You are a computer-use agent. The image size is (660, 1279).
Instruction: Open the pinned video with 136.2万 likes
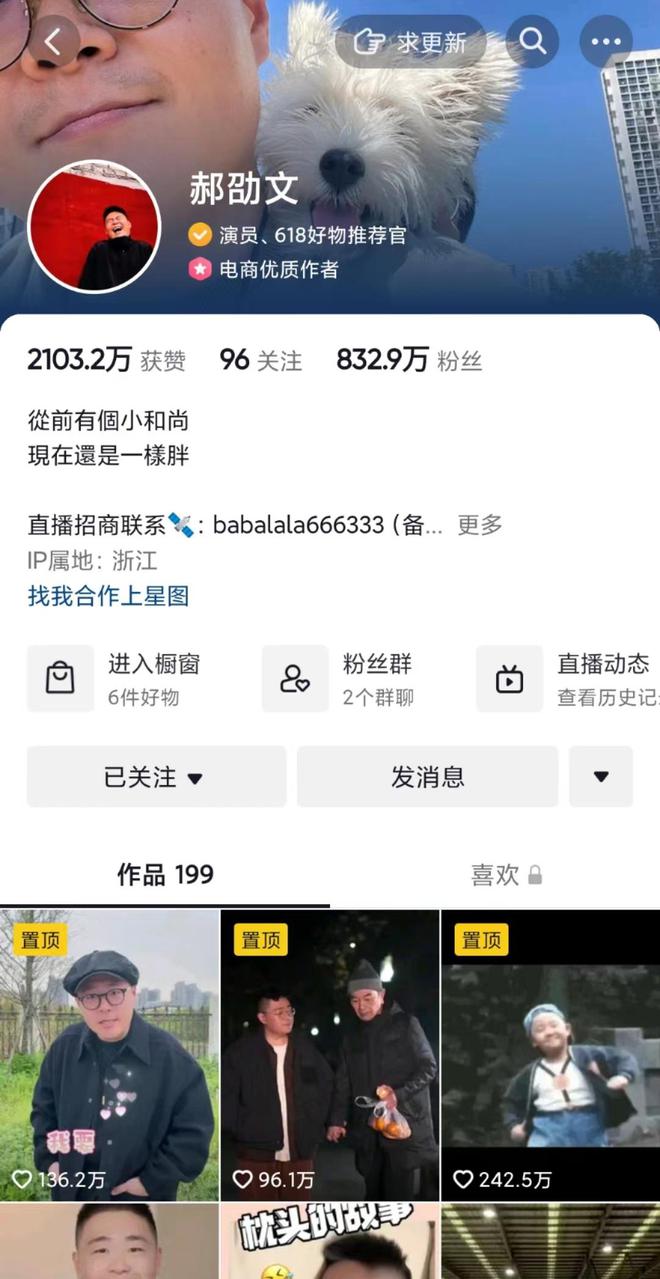109,1055
